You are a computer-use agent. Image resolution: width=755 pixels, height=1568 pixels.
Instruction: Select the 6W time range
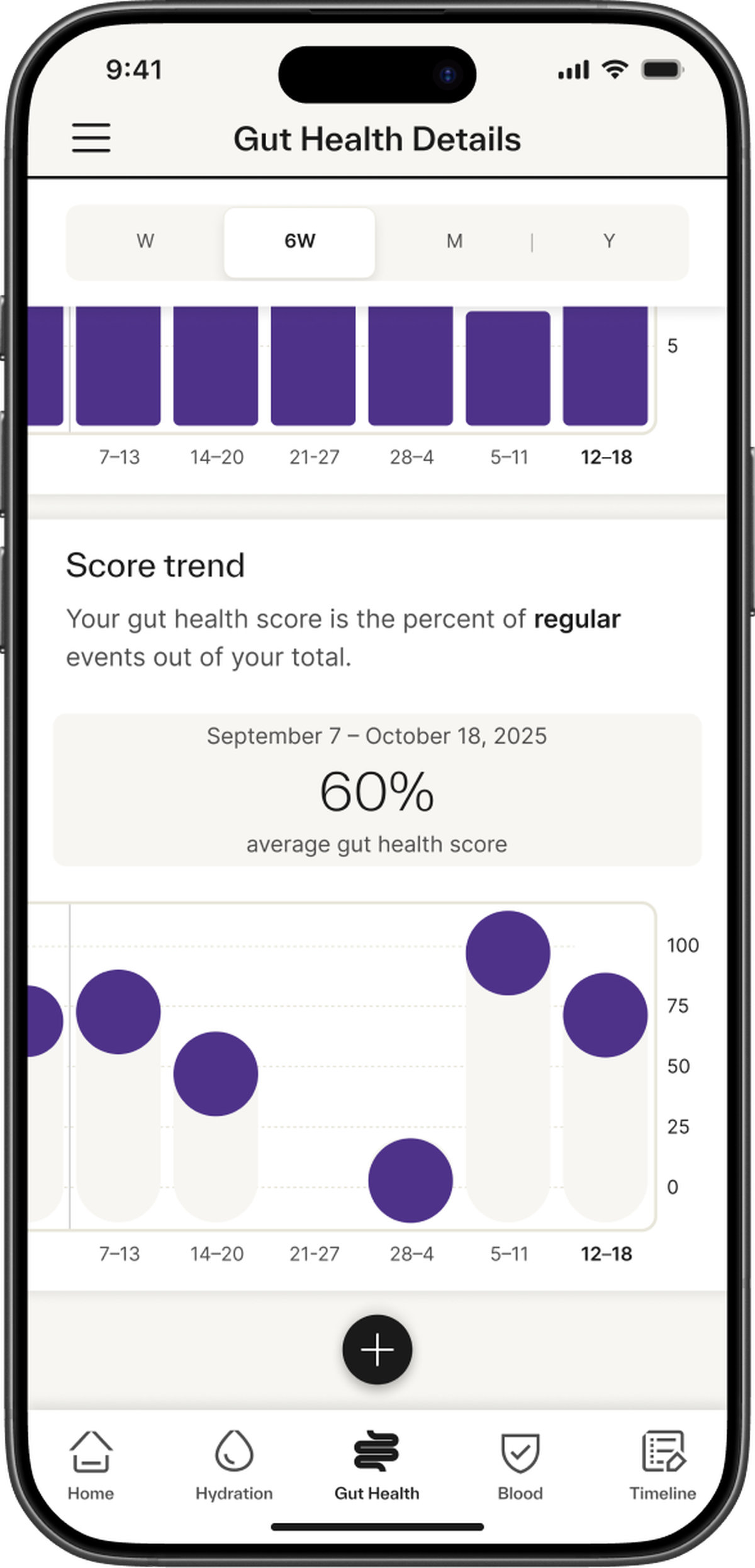pyautogui.click(x=299, y=242)
